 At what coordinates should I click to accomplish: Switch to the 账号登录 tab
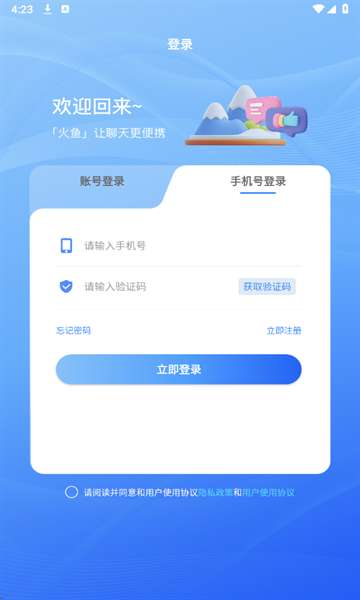point(102,181)
